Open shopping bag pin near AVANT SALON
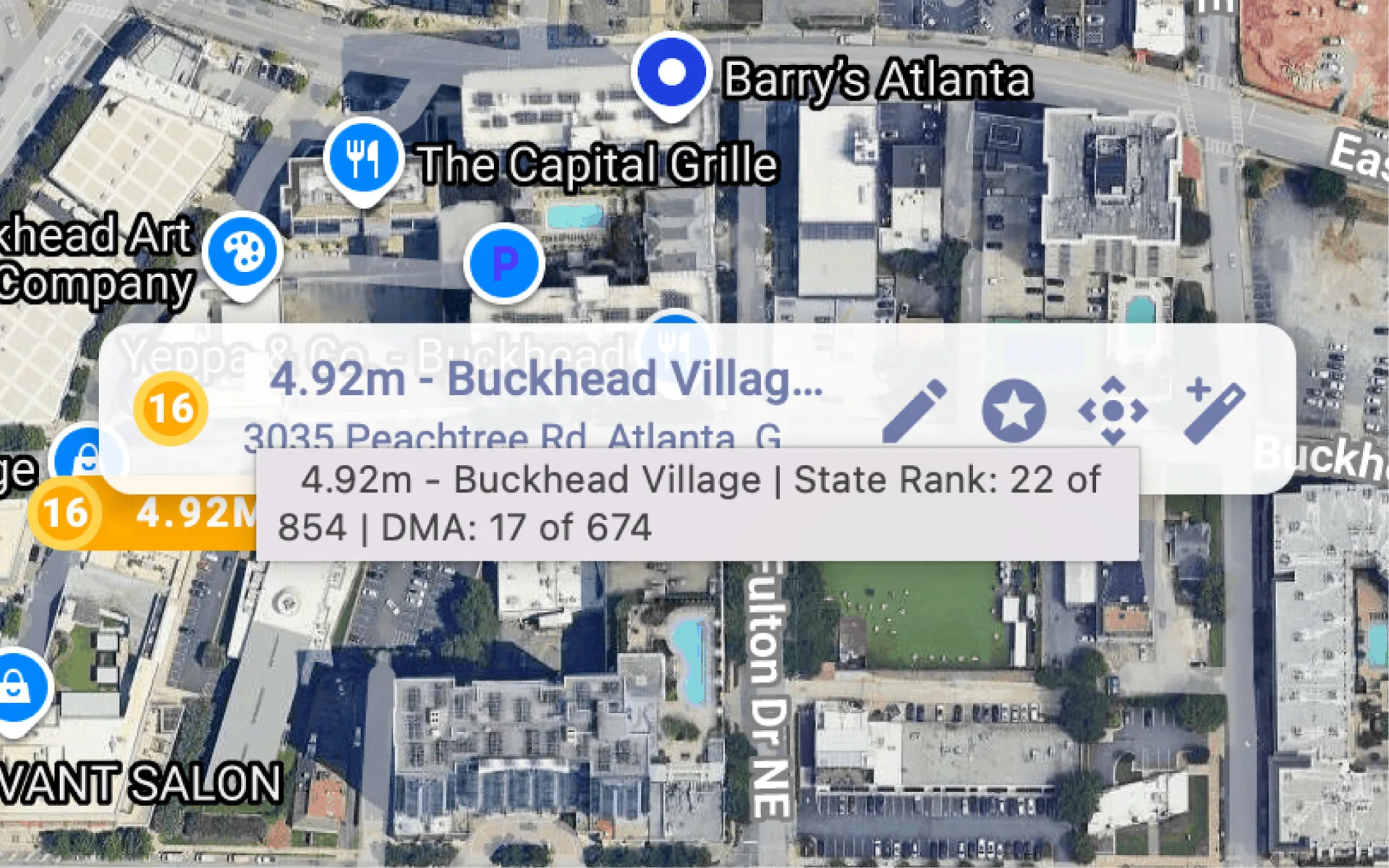This screenshot has height=868, width=1389. click(x=16, y=687)
